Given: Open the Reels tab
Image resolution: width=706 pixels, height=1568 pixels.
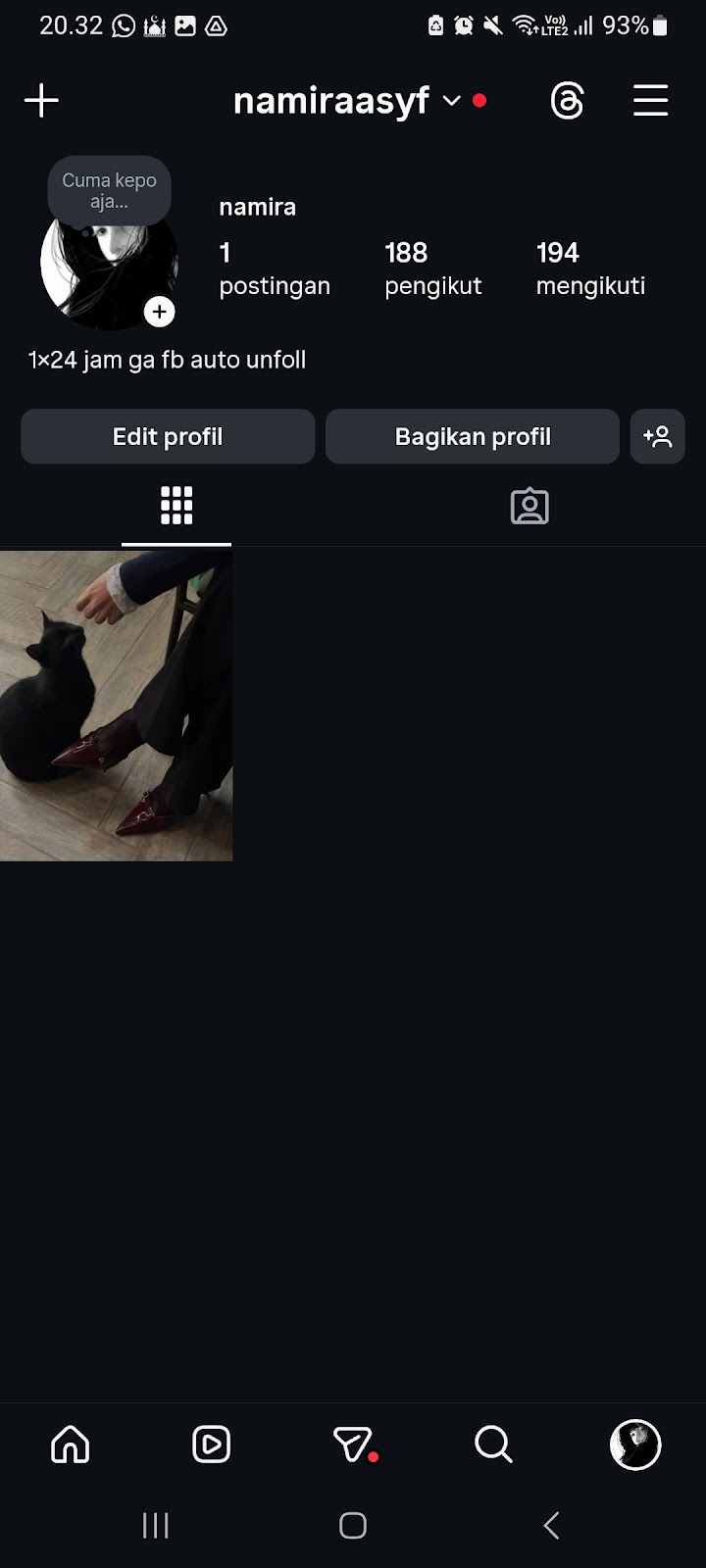Looking at the screenshot, I should point(212,1444).
